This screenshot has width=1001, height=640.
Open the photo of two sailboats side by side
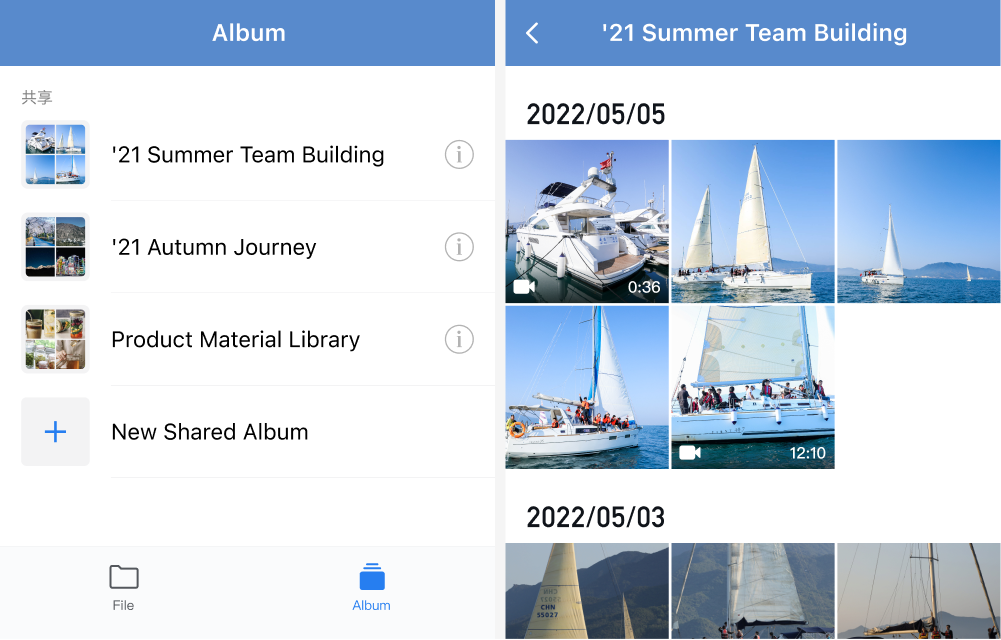click(x=752, y=221)
